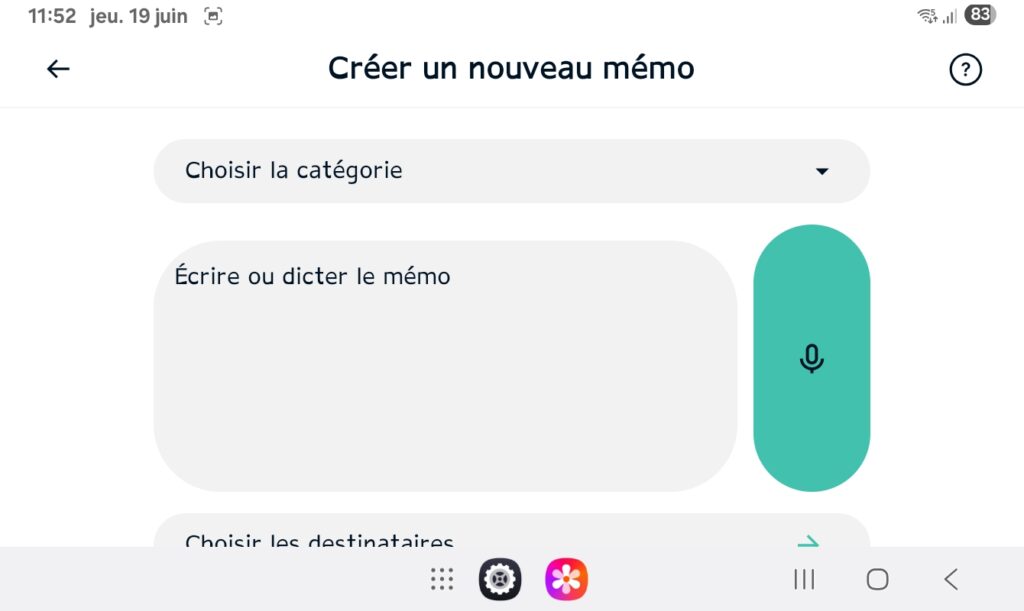Image resolution: width=1024 pixels, height=611 pixels.
Task: Launch the Settings gear app from taskbar
Action: coord(500,579)
